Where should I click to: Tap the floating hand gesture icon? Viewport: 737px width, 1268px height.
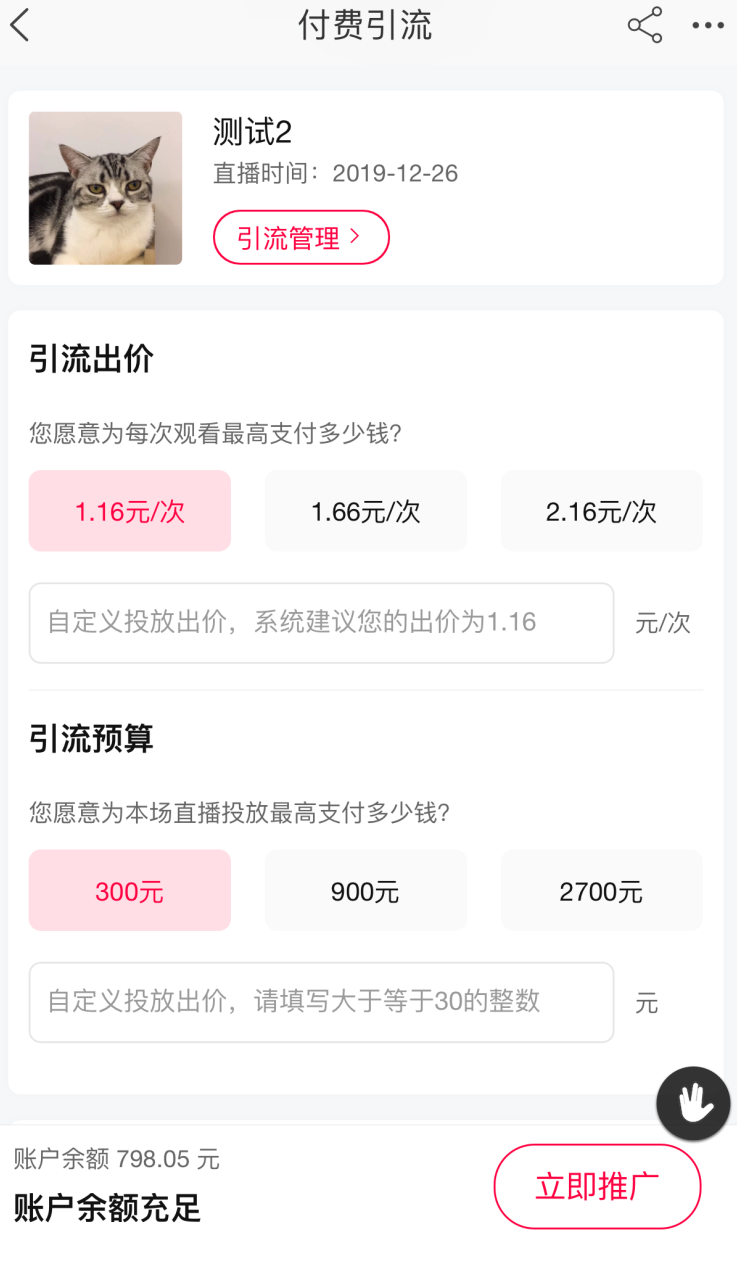pyautogui.click(x=693, y=1103)
